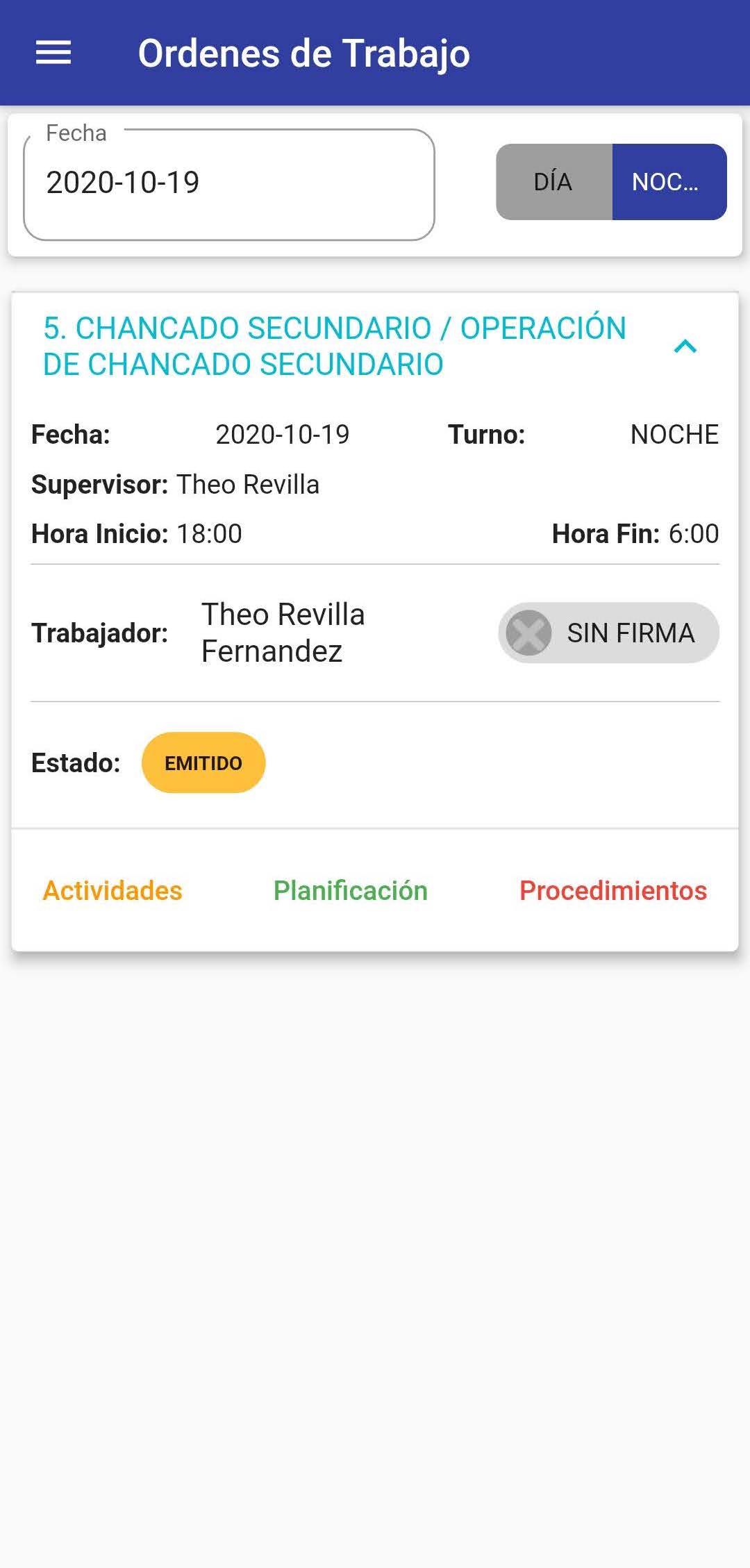
Task: Tap the EMITIDO status chip
Action: pos(203,762)
